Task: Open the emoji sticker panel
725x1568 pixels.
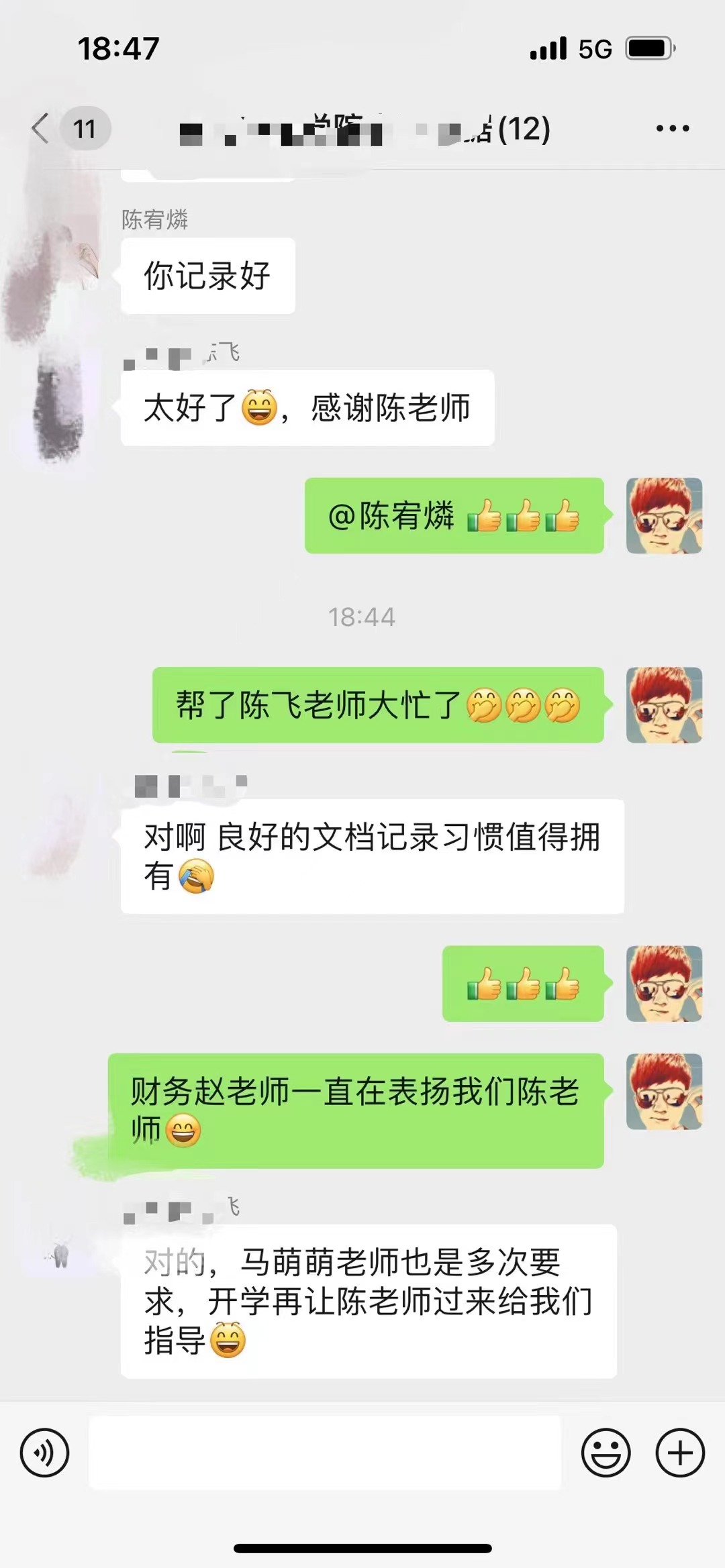Action: 606,1453
